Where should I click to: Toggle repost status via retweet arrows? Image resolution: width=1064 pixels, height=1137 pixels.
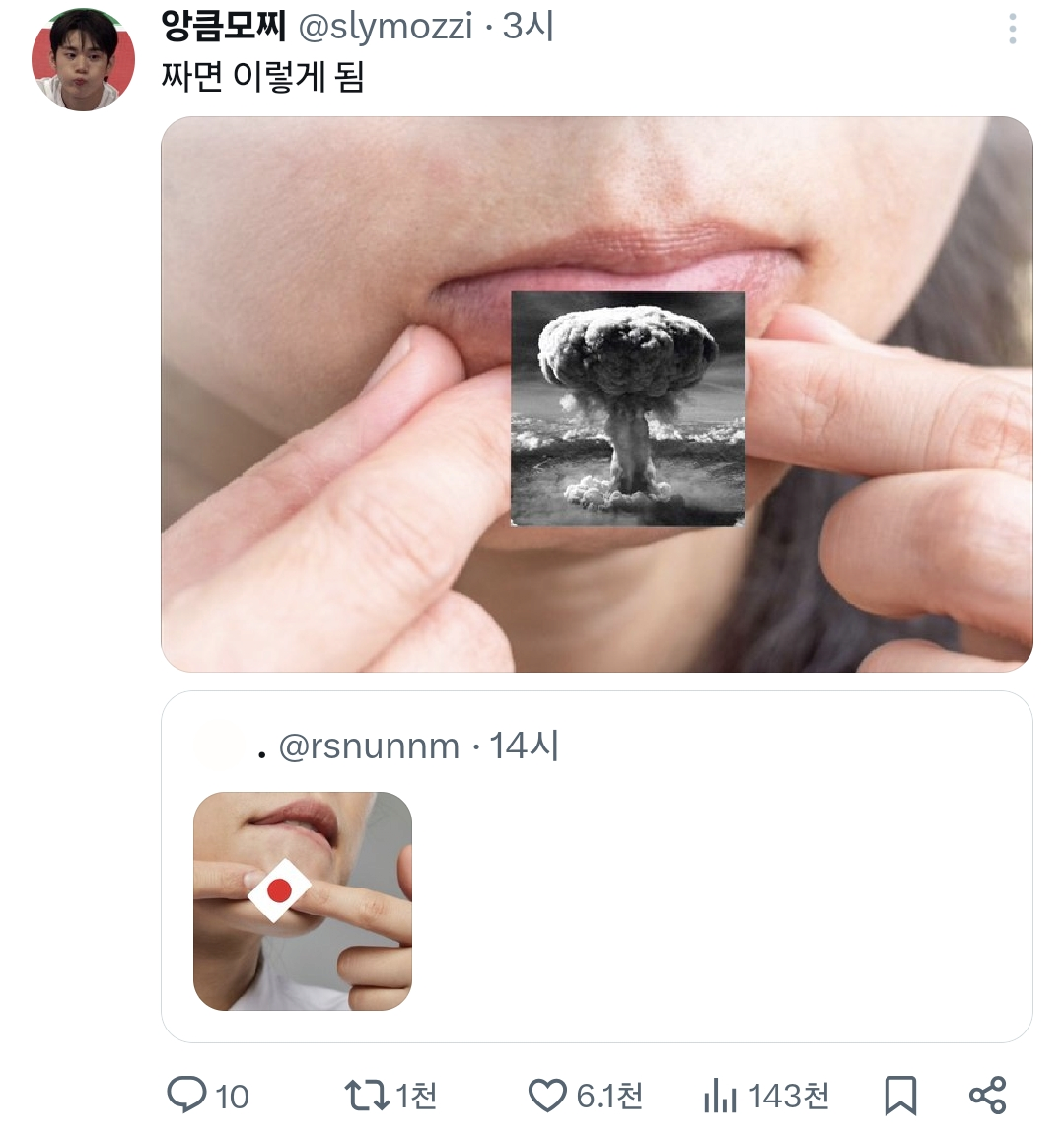371,1095
